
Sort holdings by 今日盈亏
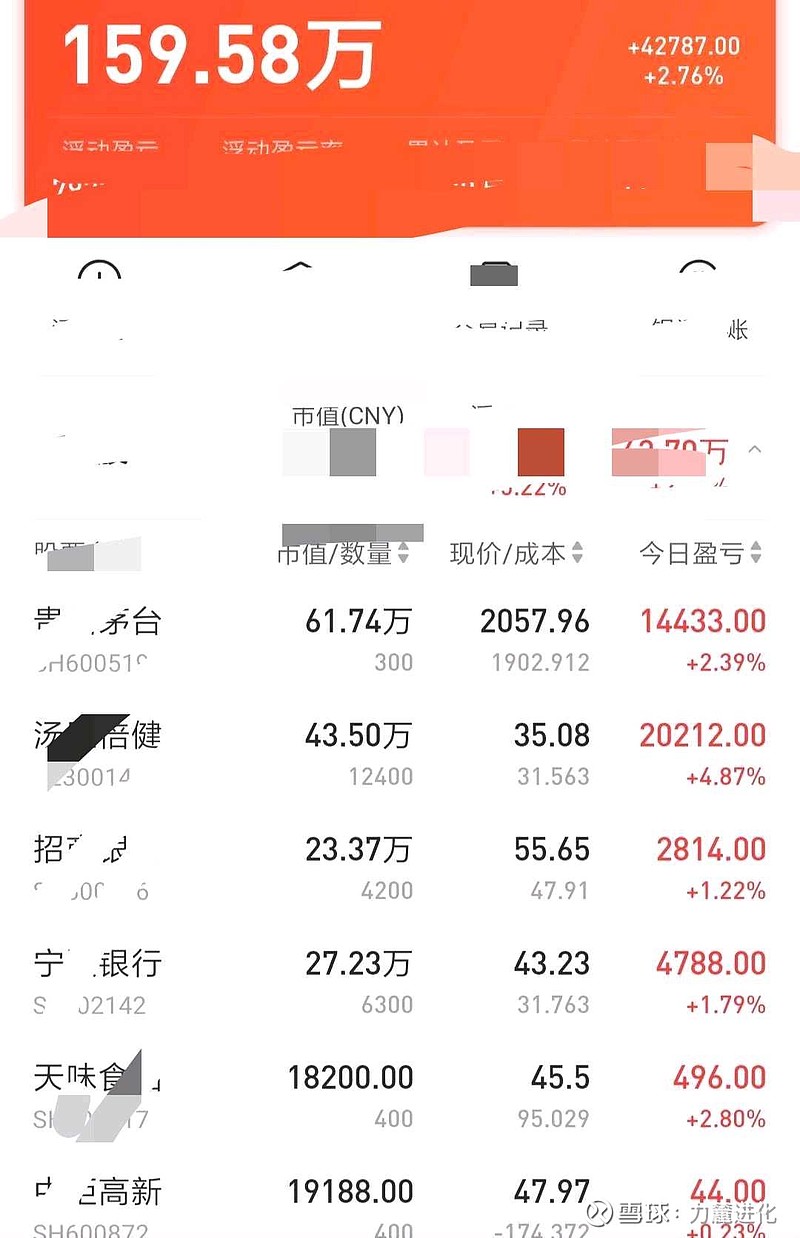pos(700,553)
